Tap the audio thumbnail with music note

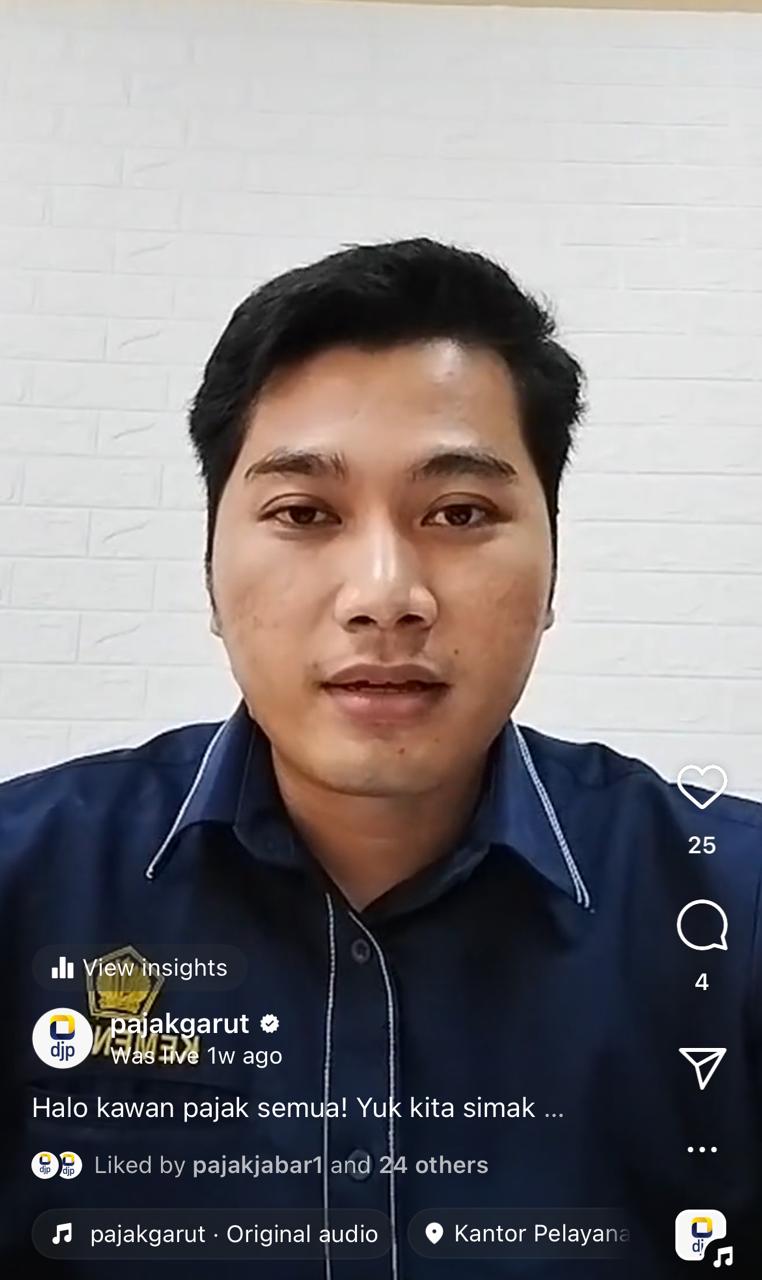tap(701, 1236)
